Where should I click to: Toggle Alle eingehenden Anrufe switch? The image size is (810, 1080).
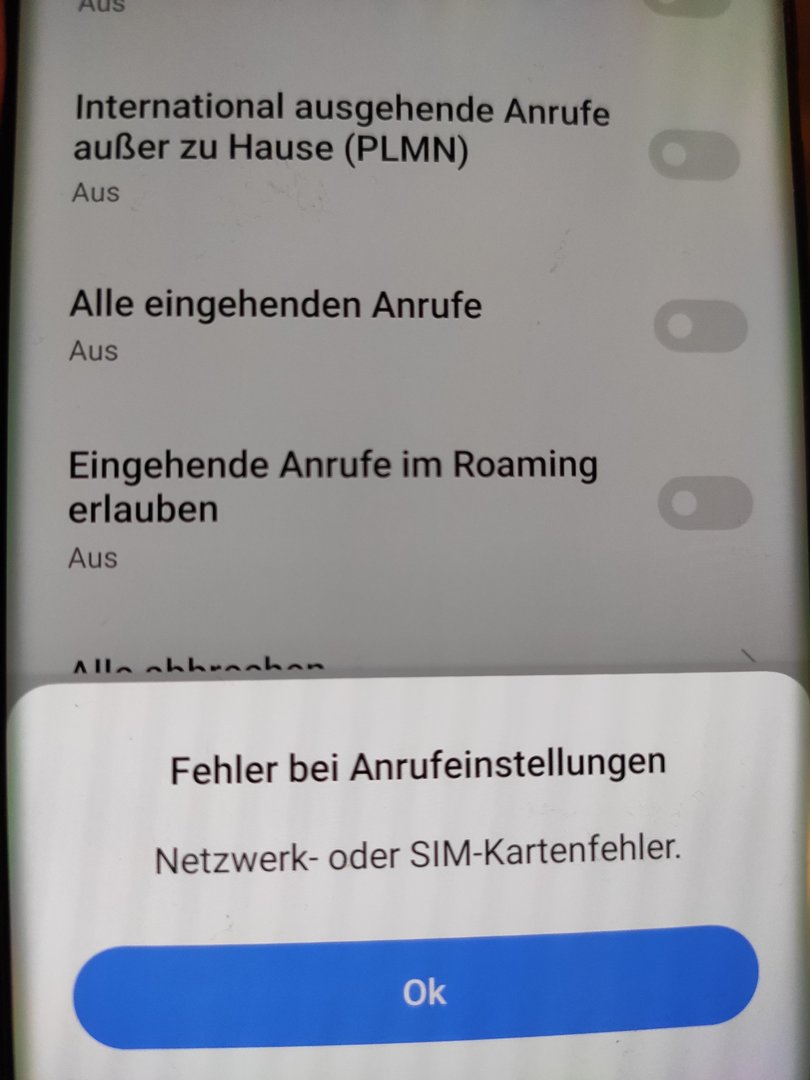coord(699,328)
